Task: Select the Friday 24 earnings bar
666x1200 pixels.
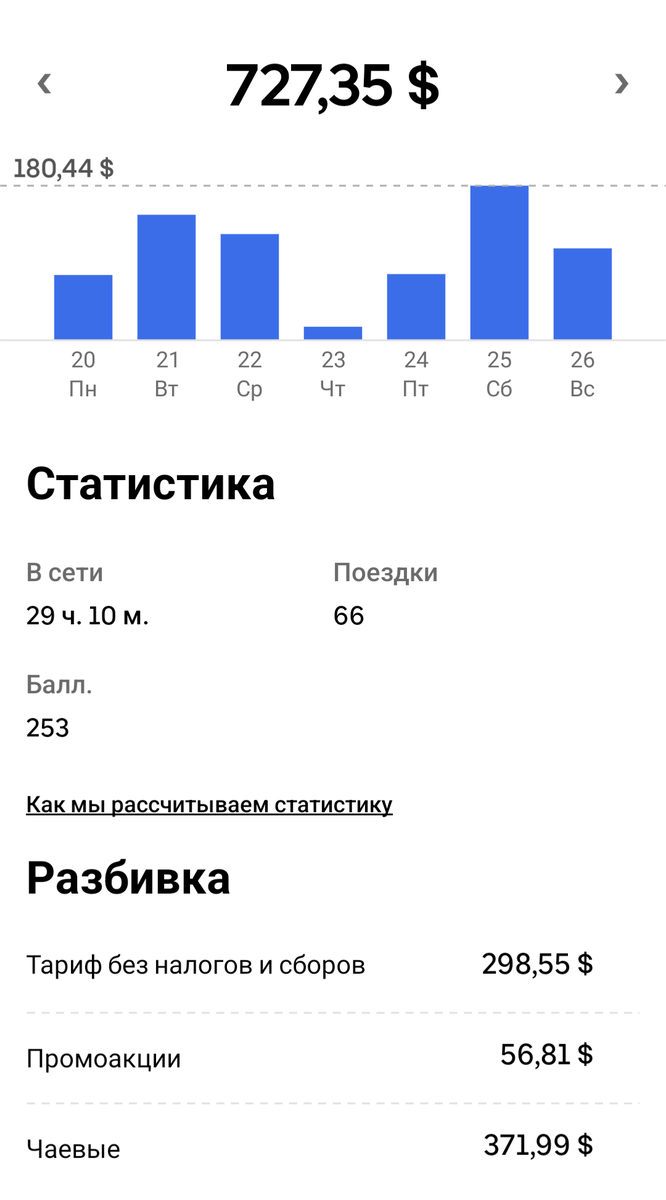Action: pyautogui.click(x=416, y=307)
